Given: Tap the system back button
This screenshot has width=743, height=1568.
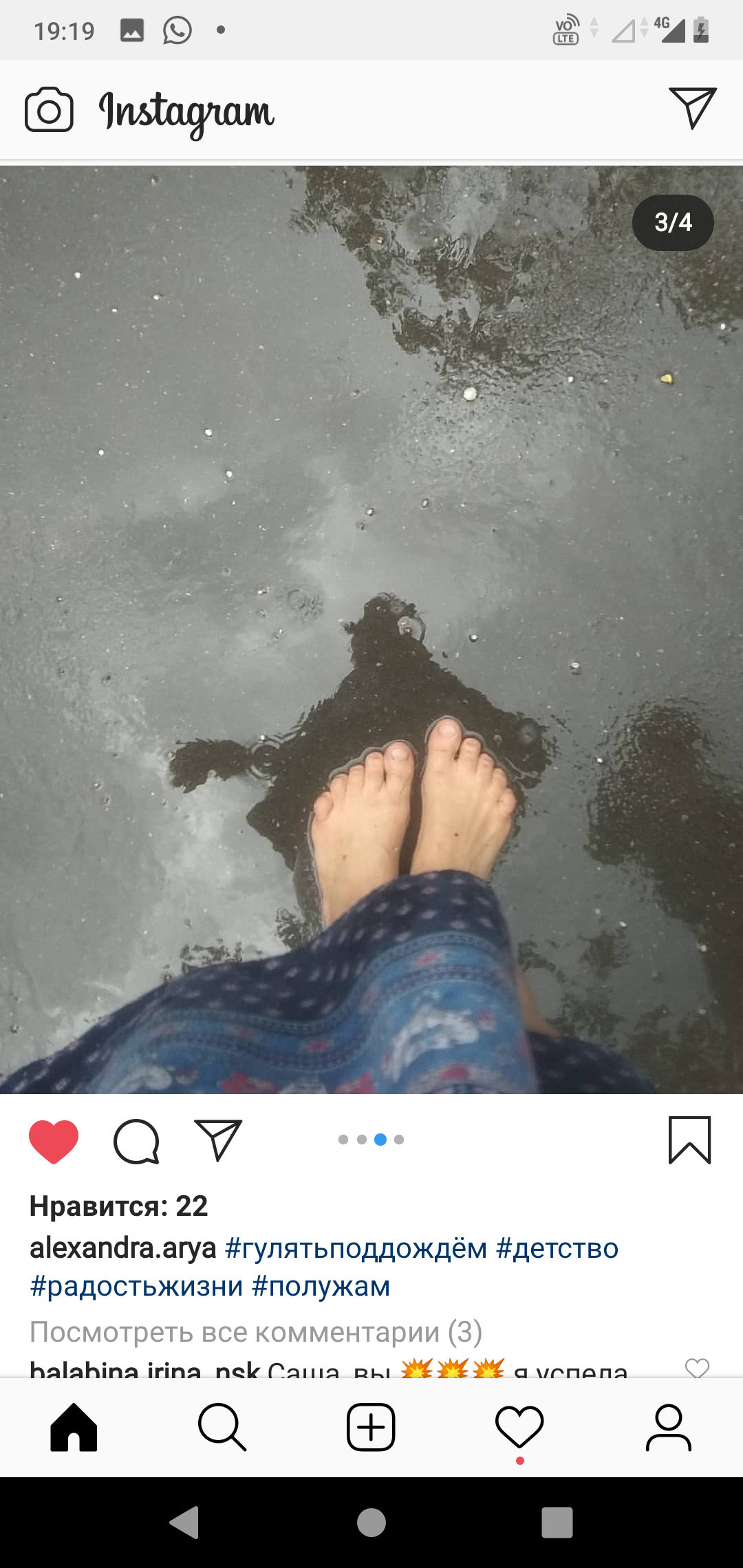Looking at the screenshot, I should (x=184, y=1523).
